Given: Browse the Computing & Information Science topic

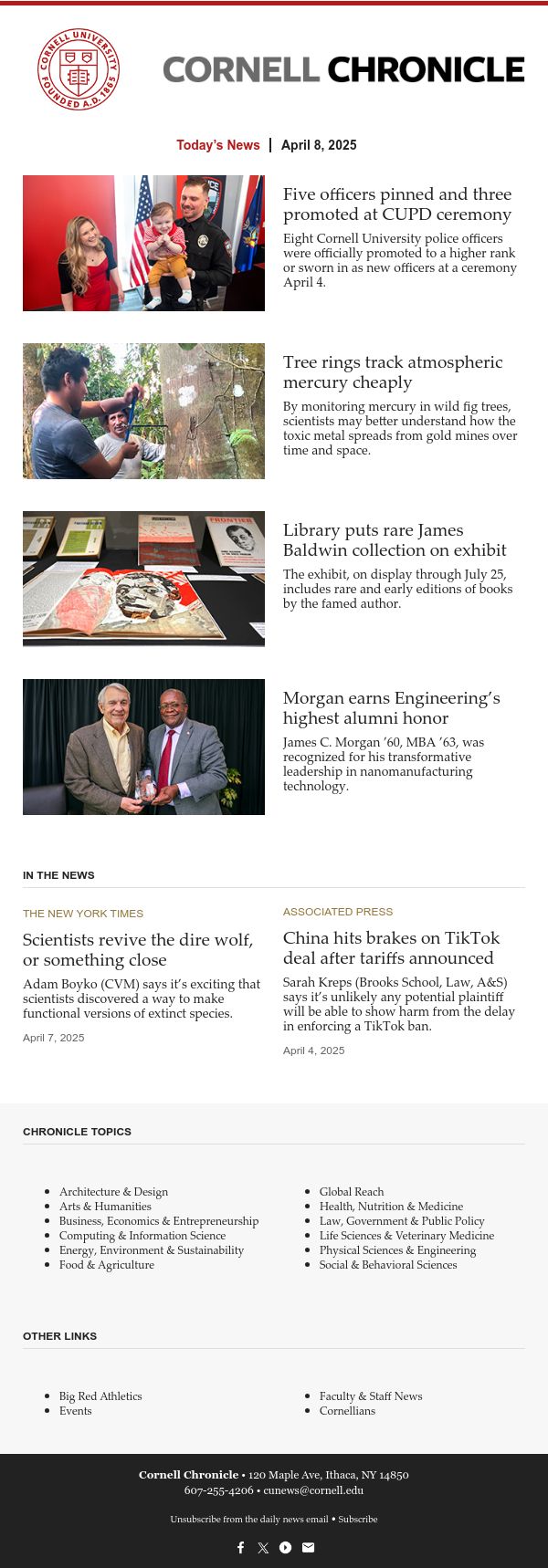Looking at the screenshot, I should pyautogui.click(x=142, y=1236).
